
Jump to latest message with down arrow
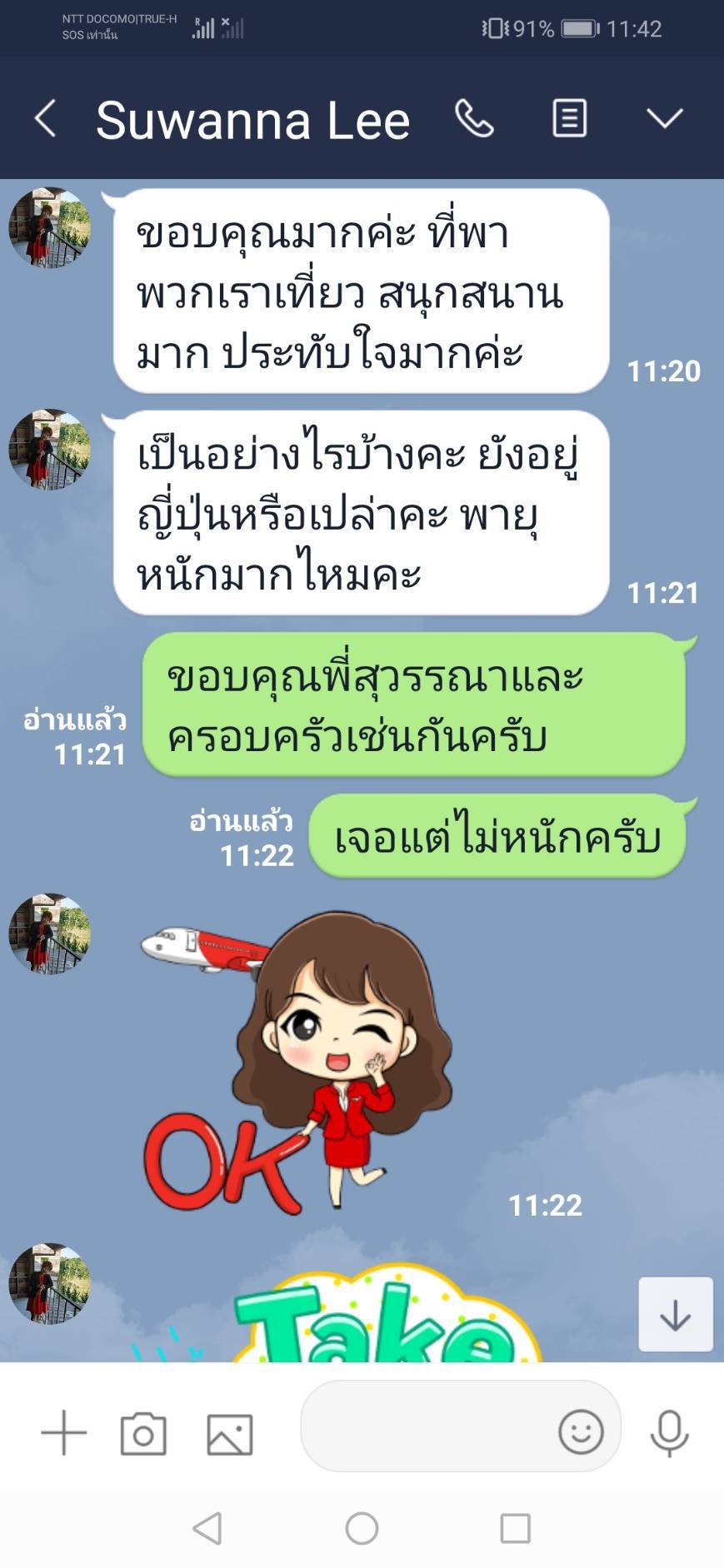pyautogui.click(x=675, y=1314)
